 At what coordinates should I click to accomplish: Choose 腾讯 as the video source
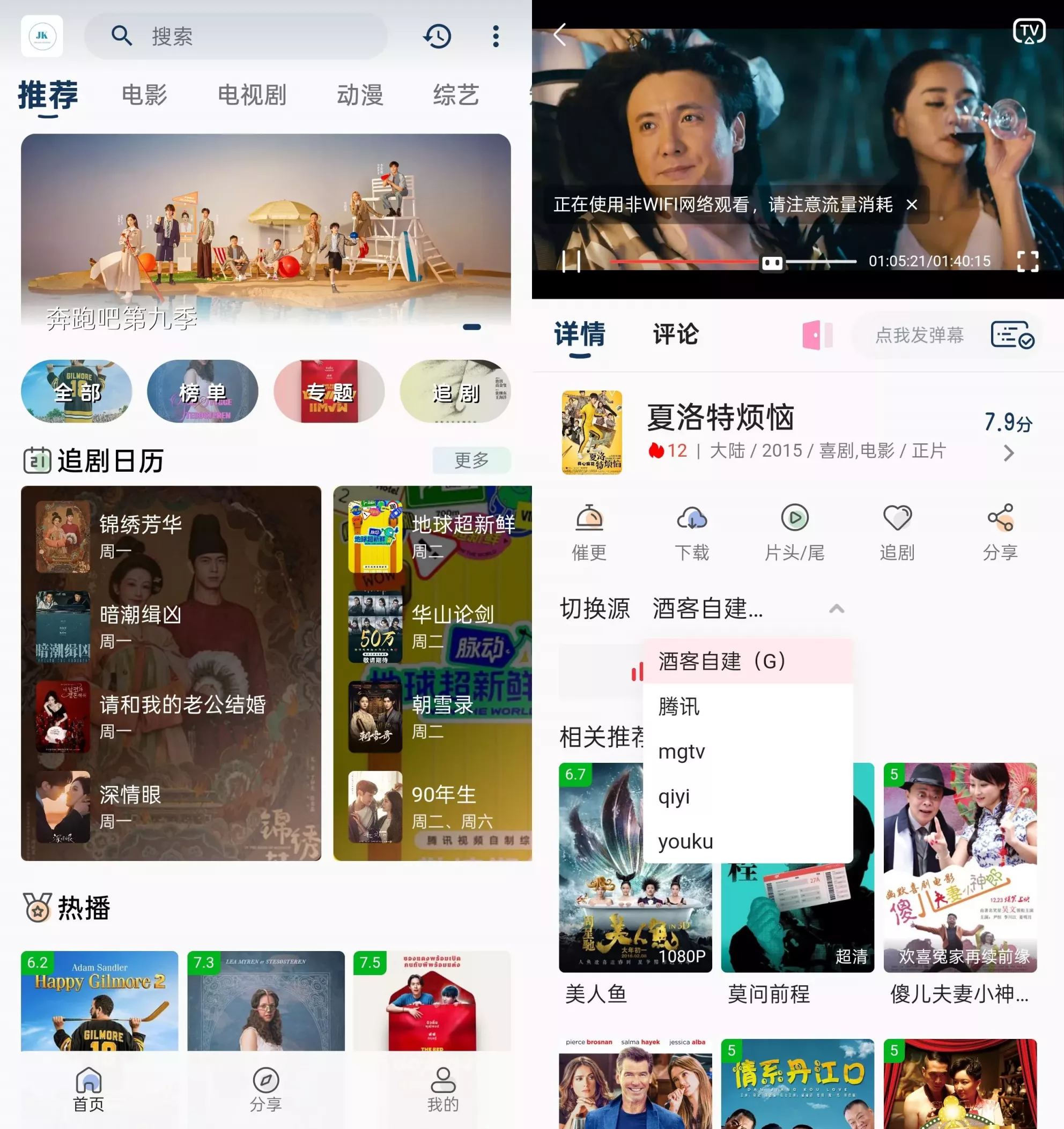[679, 707]
